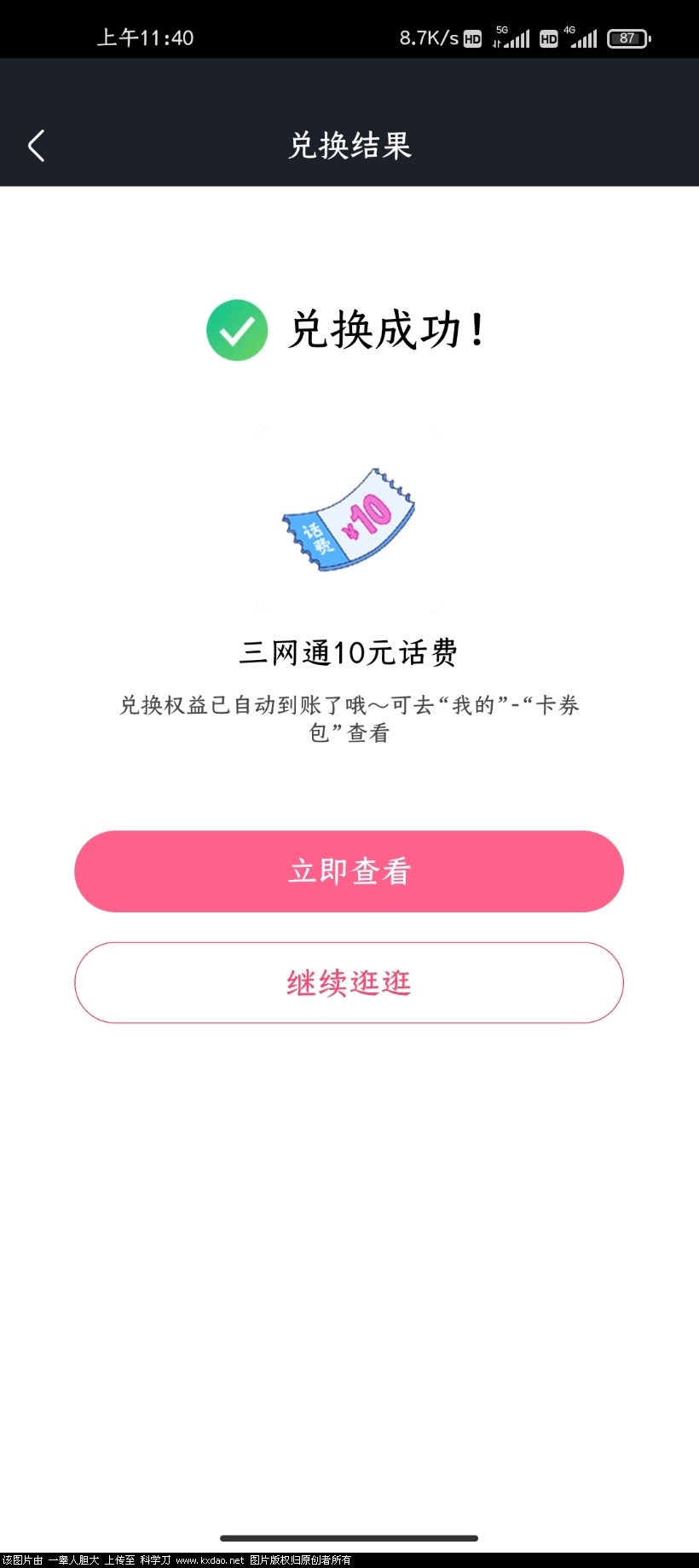This screenshot has height=1568, width=699.
Task: Tap the back arrow to exit redemption result
Action: 36,145
